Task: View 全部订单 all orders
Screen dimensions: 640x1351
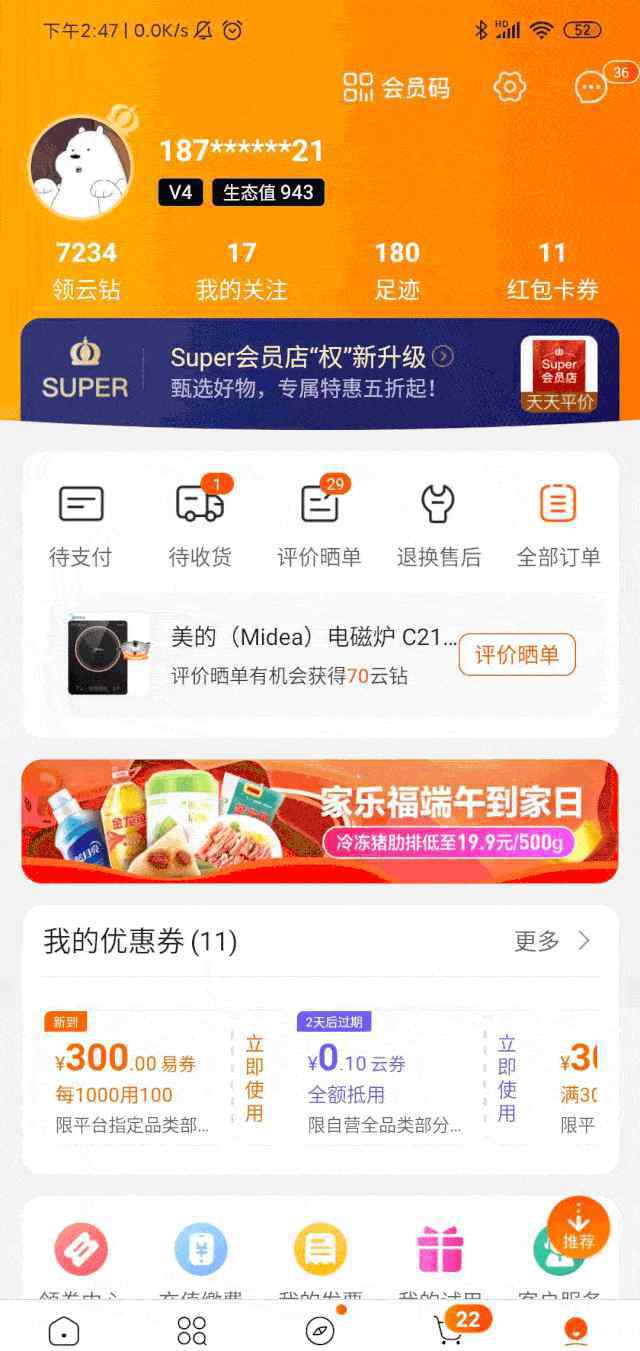Action: [558, 525]
